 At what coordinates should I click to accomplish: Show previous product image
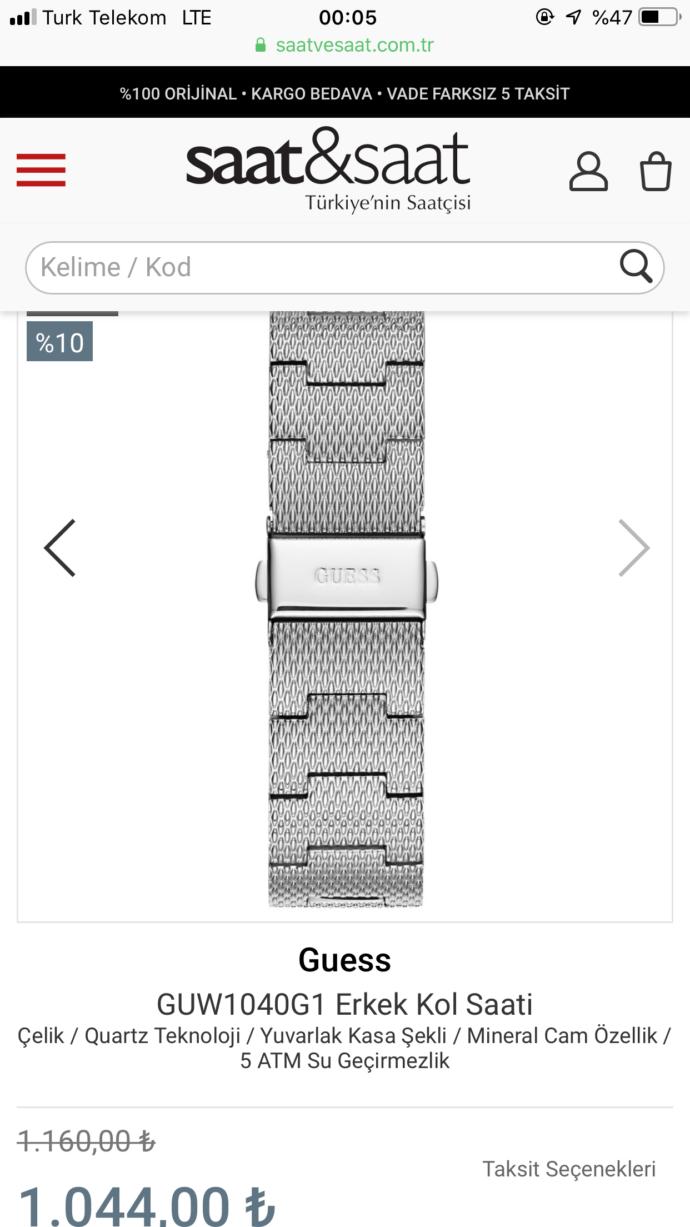click(x=60, y=548)
